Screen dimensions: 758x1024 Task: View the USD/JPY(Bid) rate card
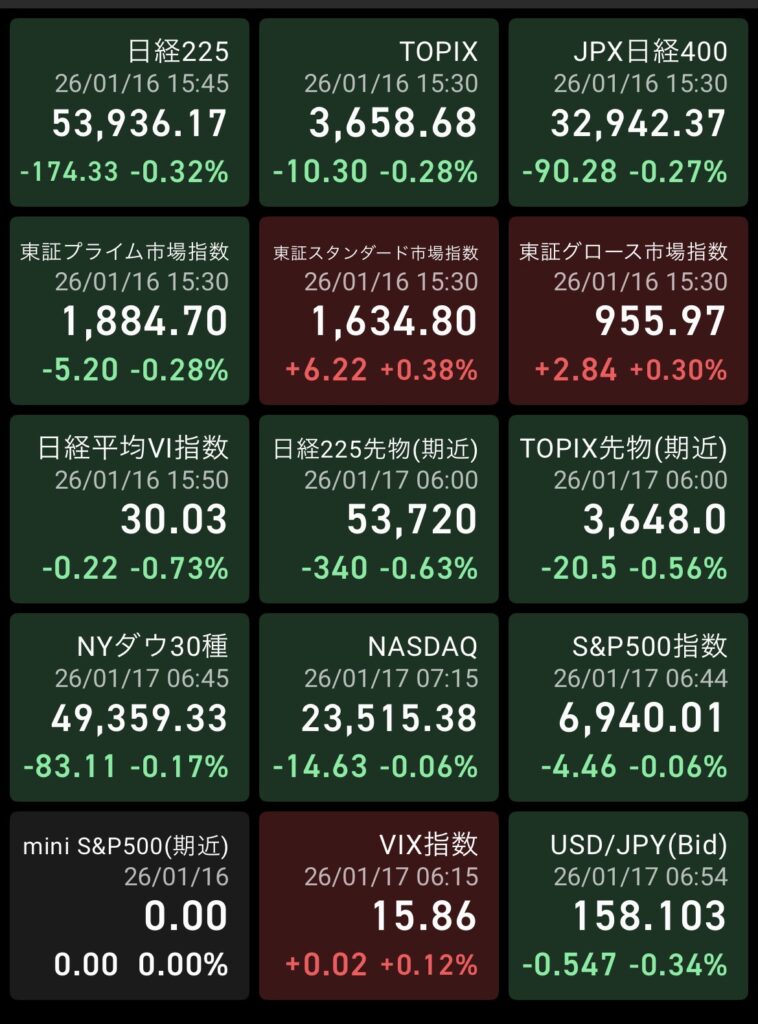point(628,905)
